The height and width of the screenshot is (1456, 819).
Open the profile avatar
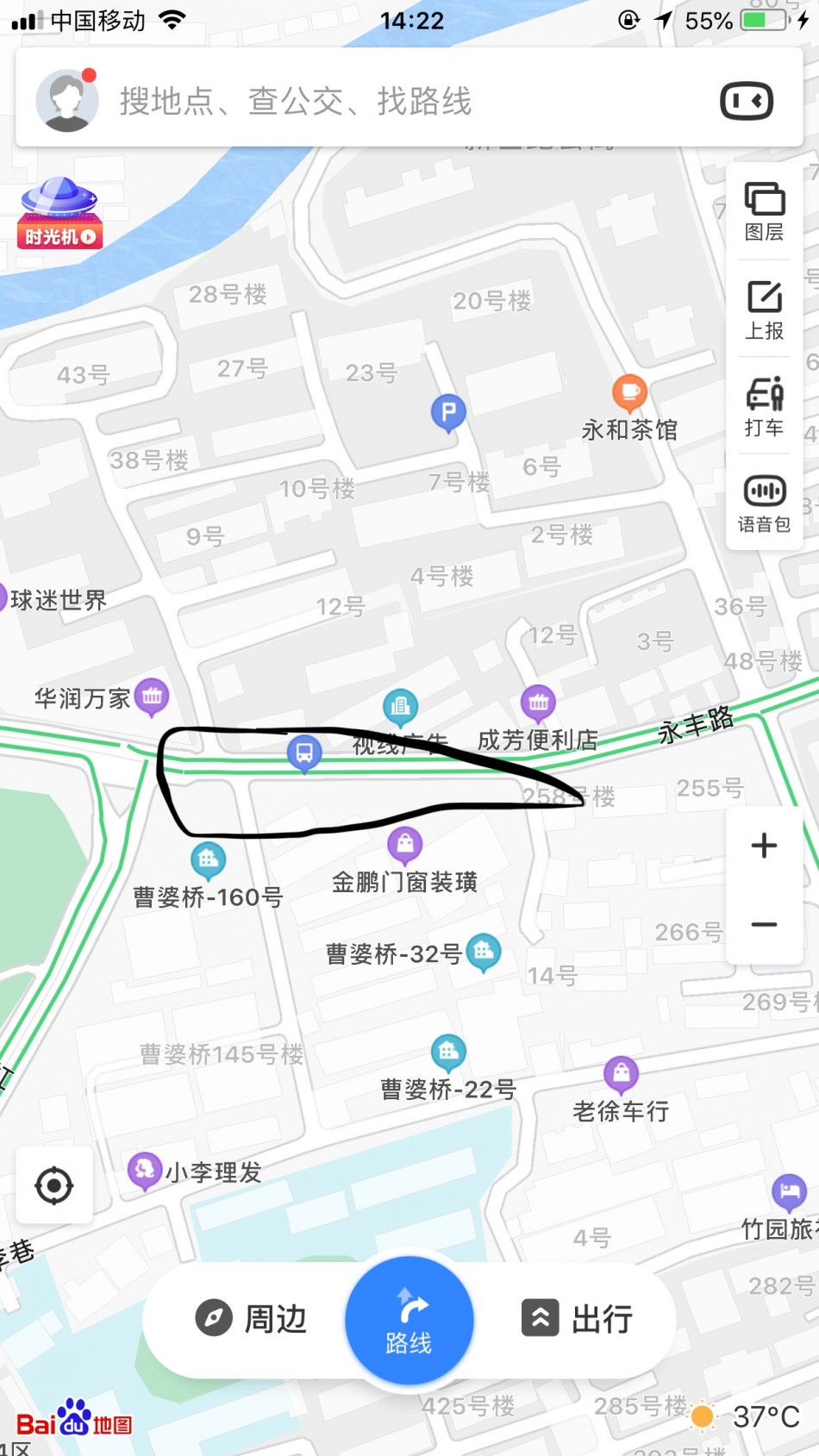point(66,101)
